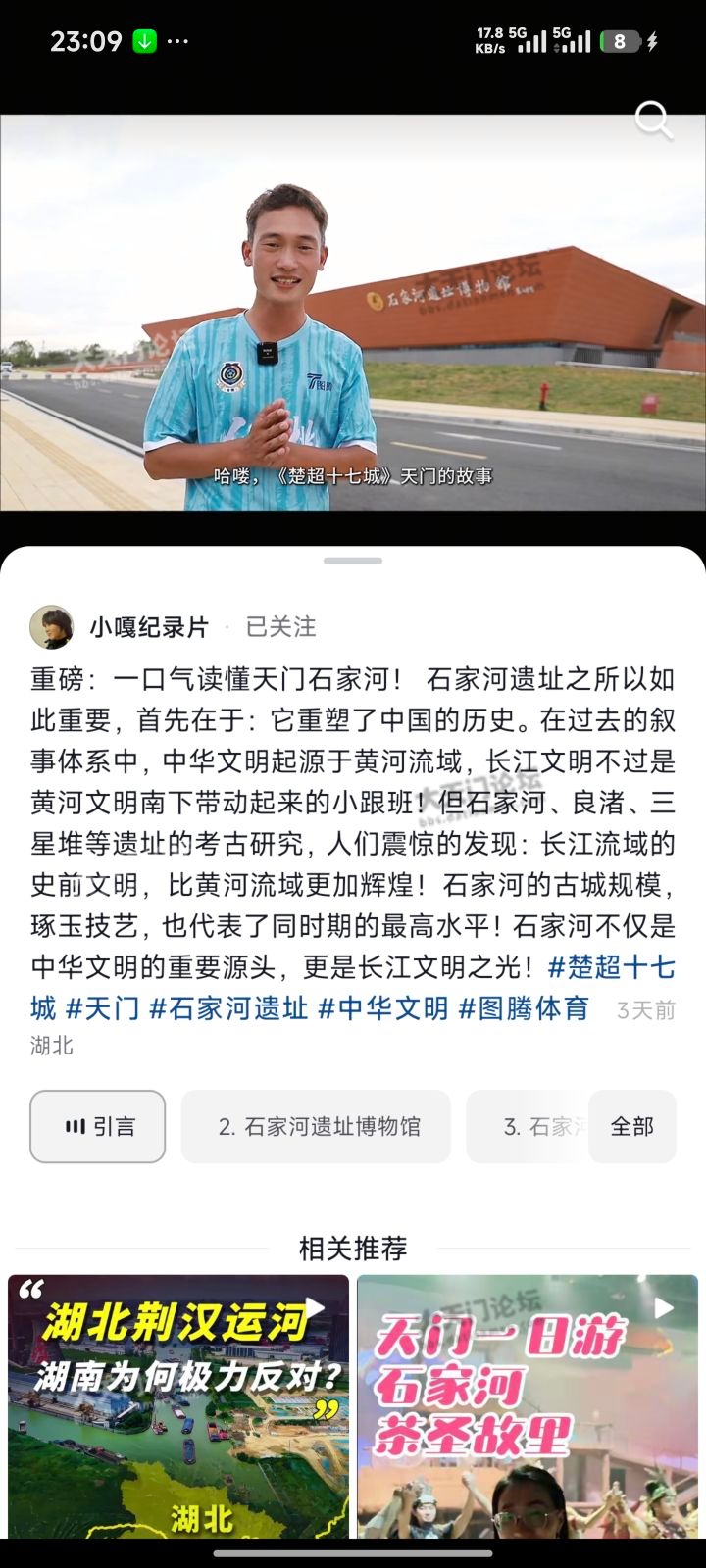Select the 引言 chapter chip

point(98,1127)
